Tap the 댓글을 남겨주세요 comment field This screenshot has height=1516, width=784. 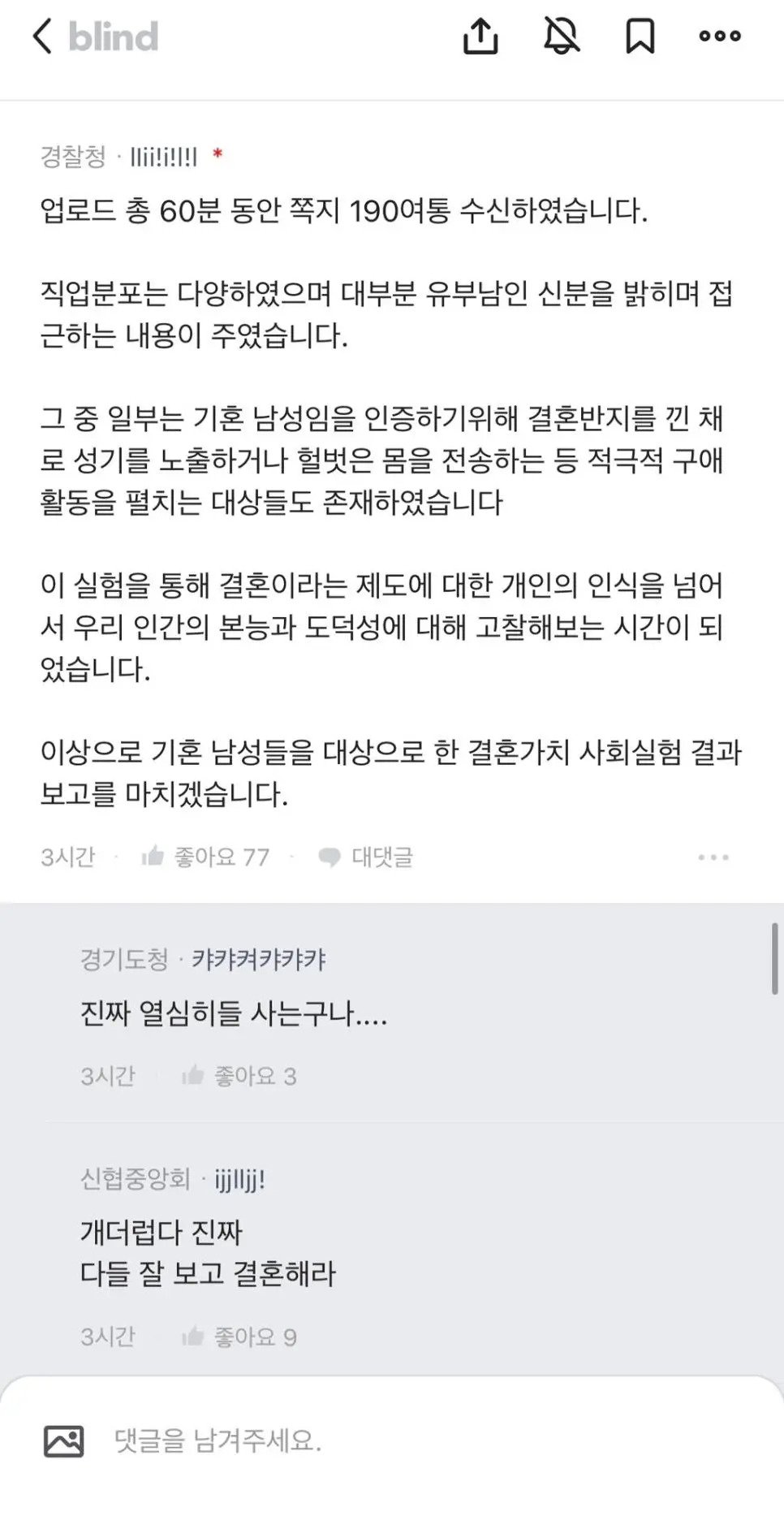[x=406, y=1441]
